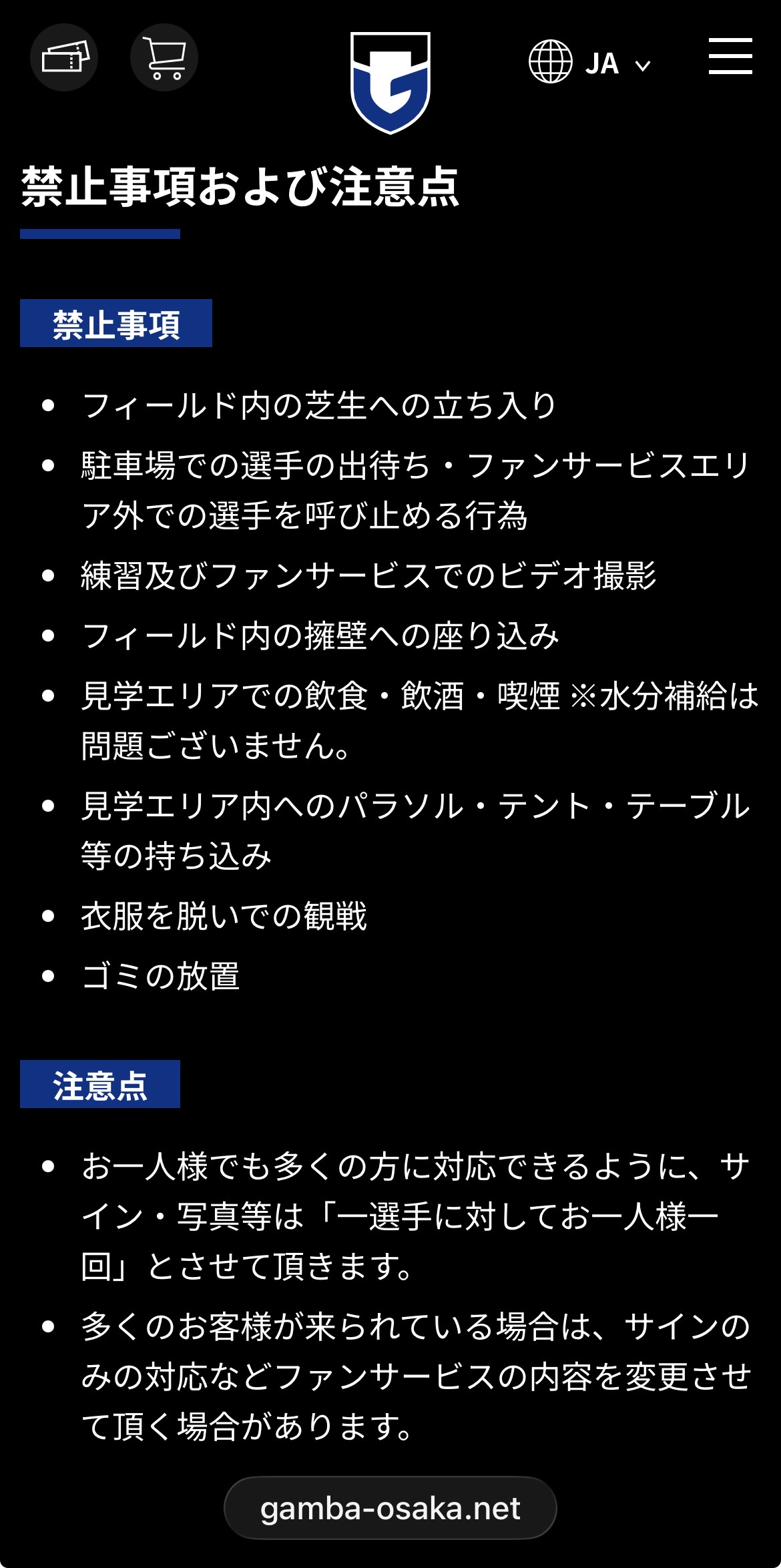Open the ticket icon in header
The image size is (781, 1568).
[x=64, y=57]
